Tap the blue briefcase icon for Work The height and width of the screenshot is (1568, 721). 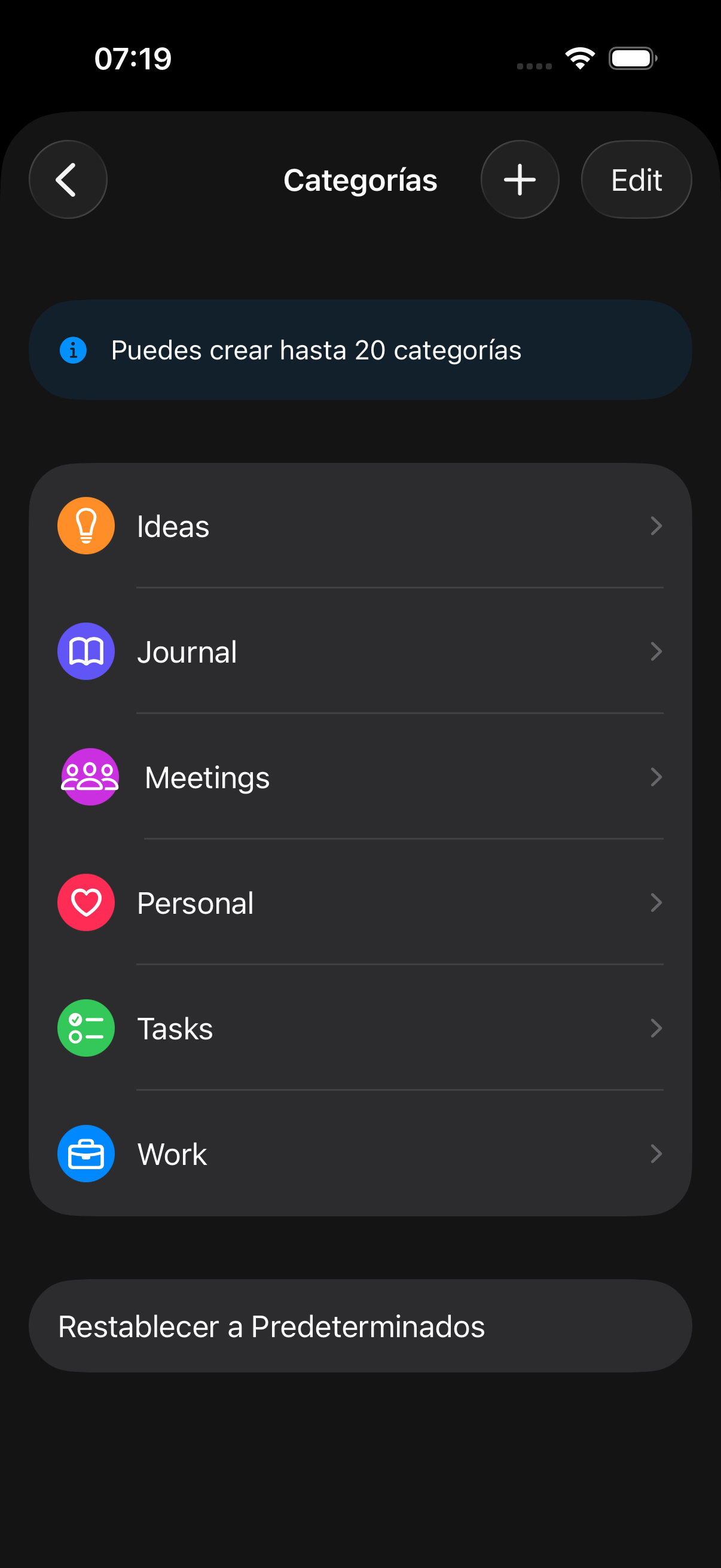85,1153
